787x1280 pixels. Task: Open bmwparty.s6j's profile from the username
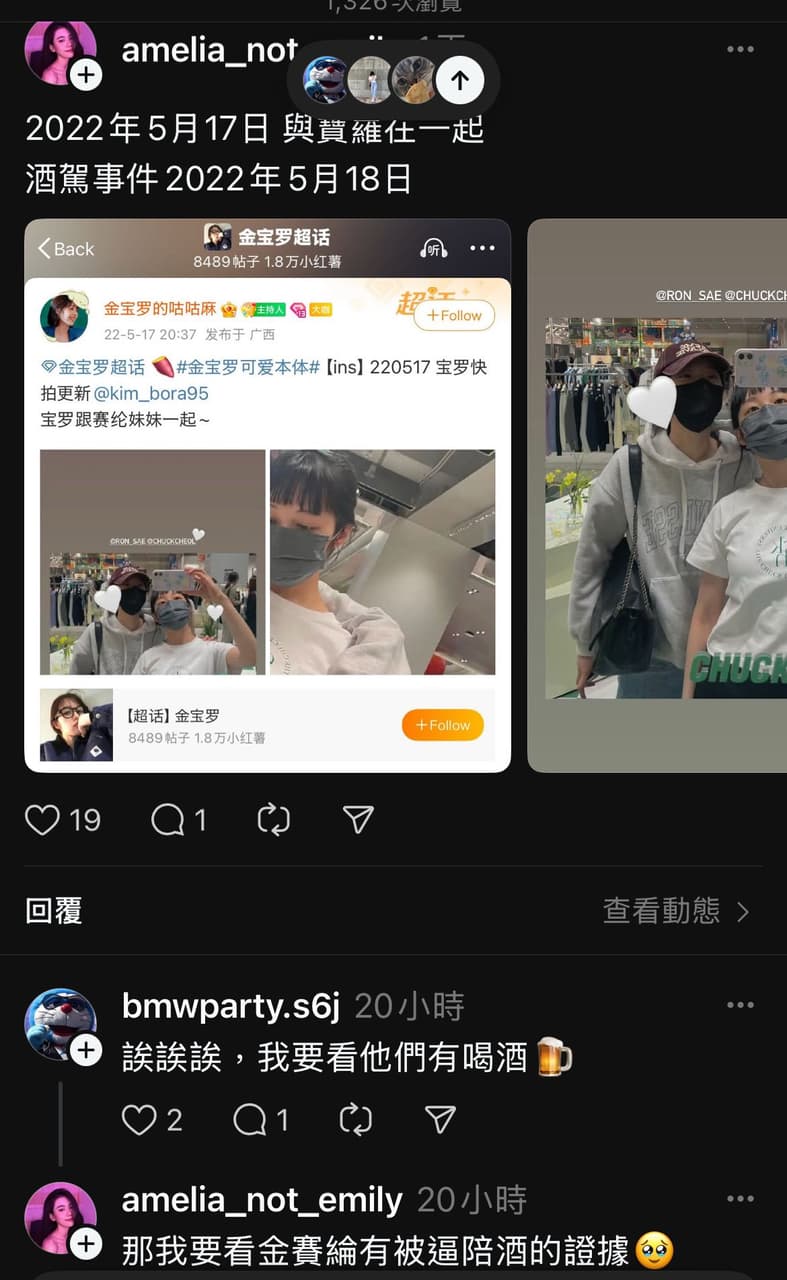231,1006
